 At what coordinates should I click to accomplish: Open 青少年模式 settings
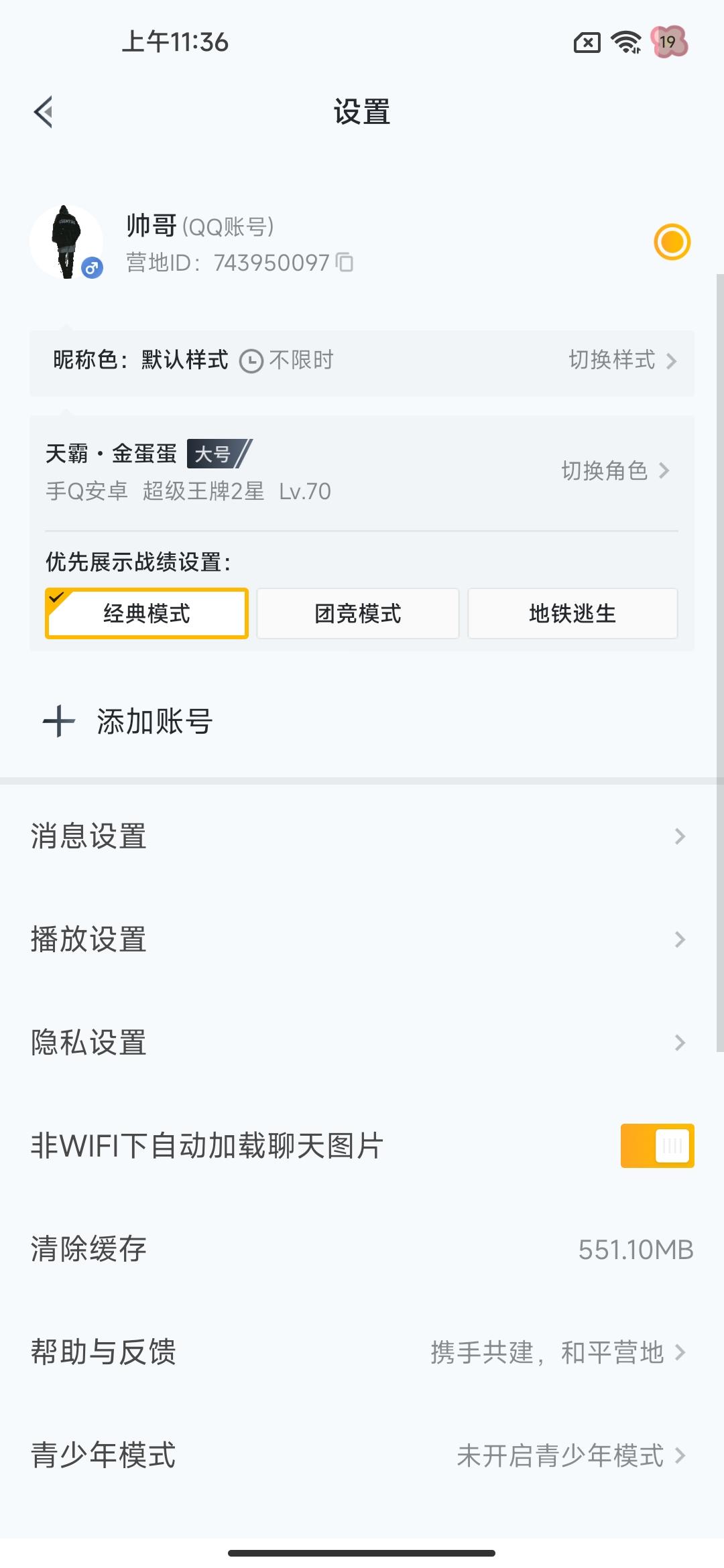tap(362, 1455)
